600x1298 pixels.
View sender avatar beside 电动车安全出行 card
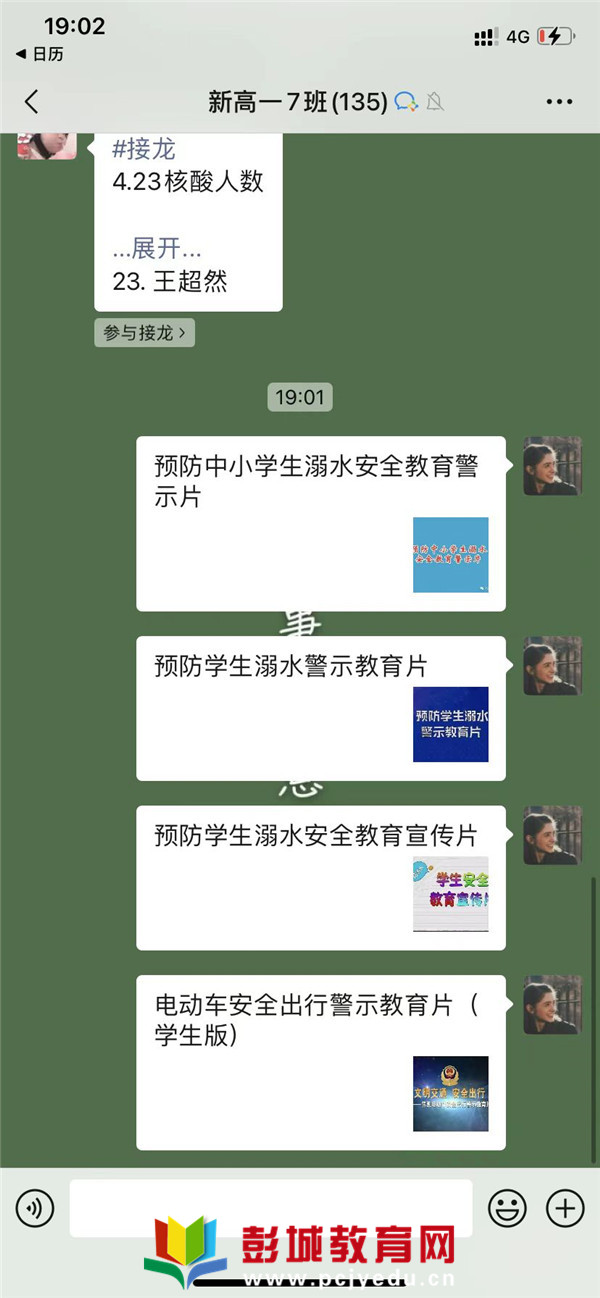click(x=552, y=1004)
